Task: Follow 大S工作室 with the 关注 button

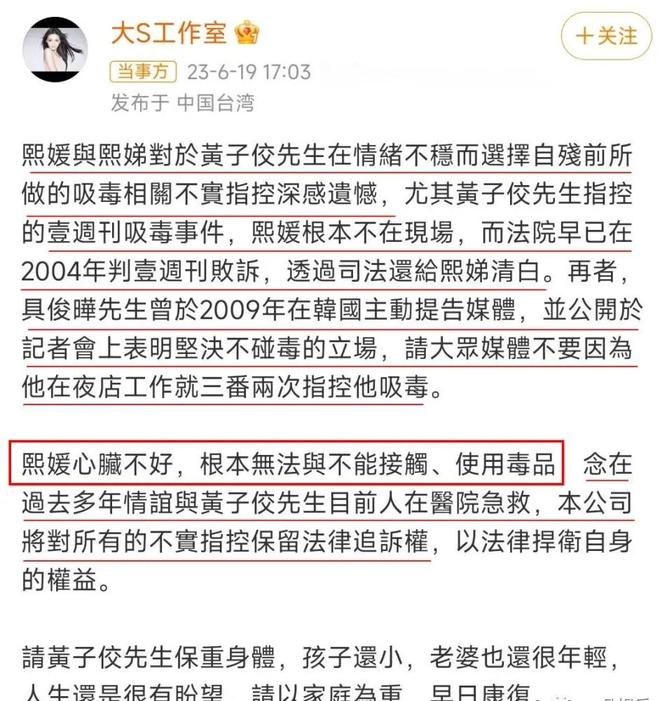Action: point(605,37)
